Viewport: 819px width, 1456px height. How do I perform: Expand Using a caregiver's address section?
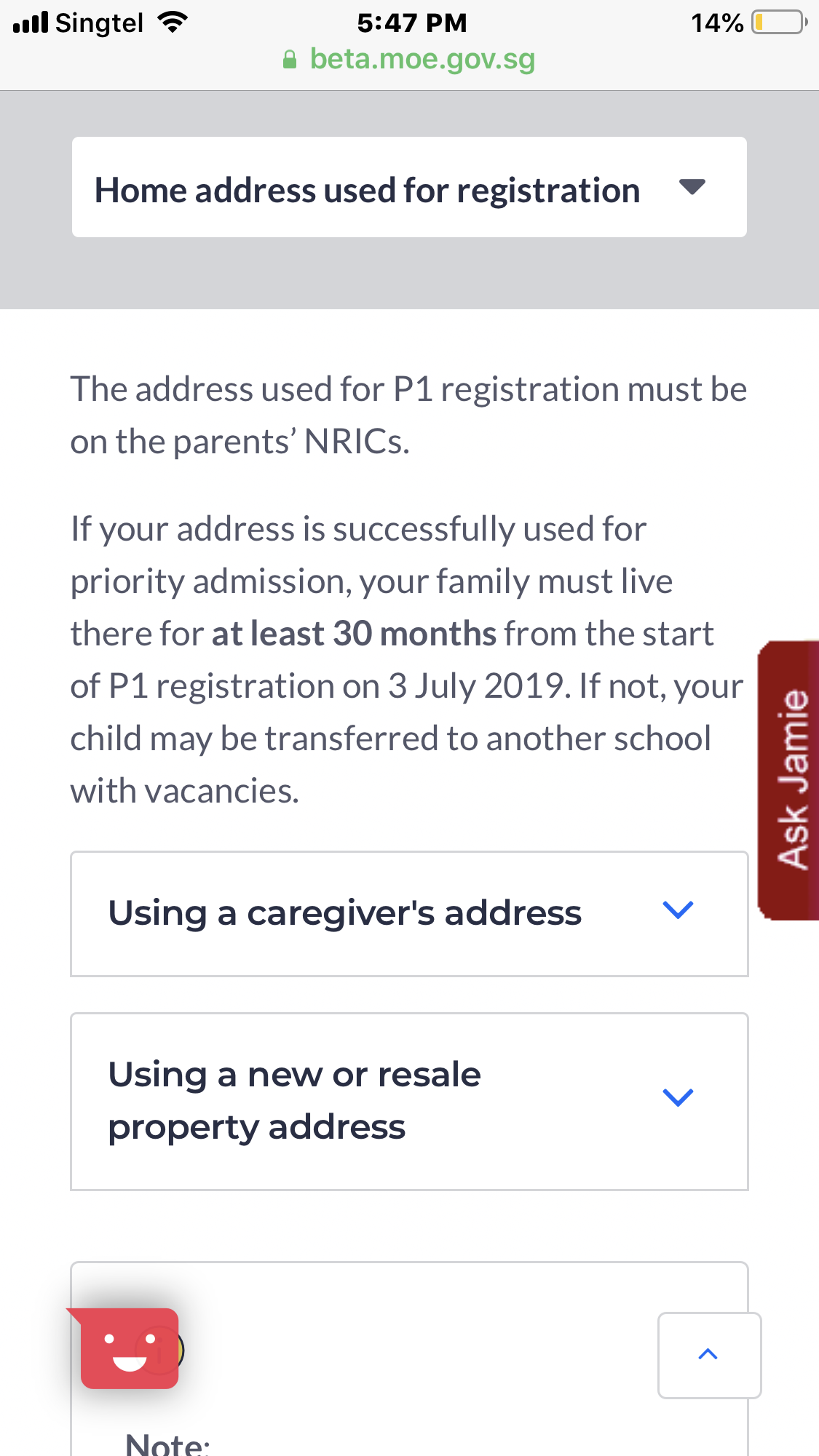pyautogui.click(x=409, y=914)
